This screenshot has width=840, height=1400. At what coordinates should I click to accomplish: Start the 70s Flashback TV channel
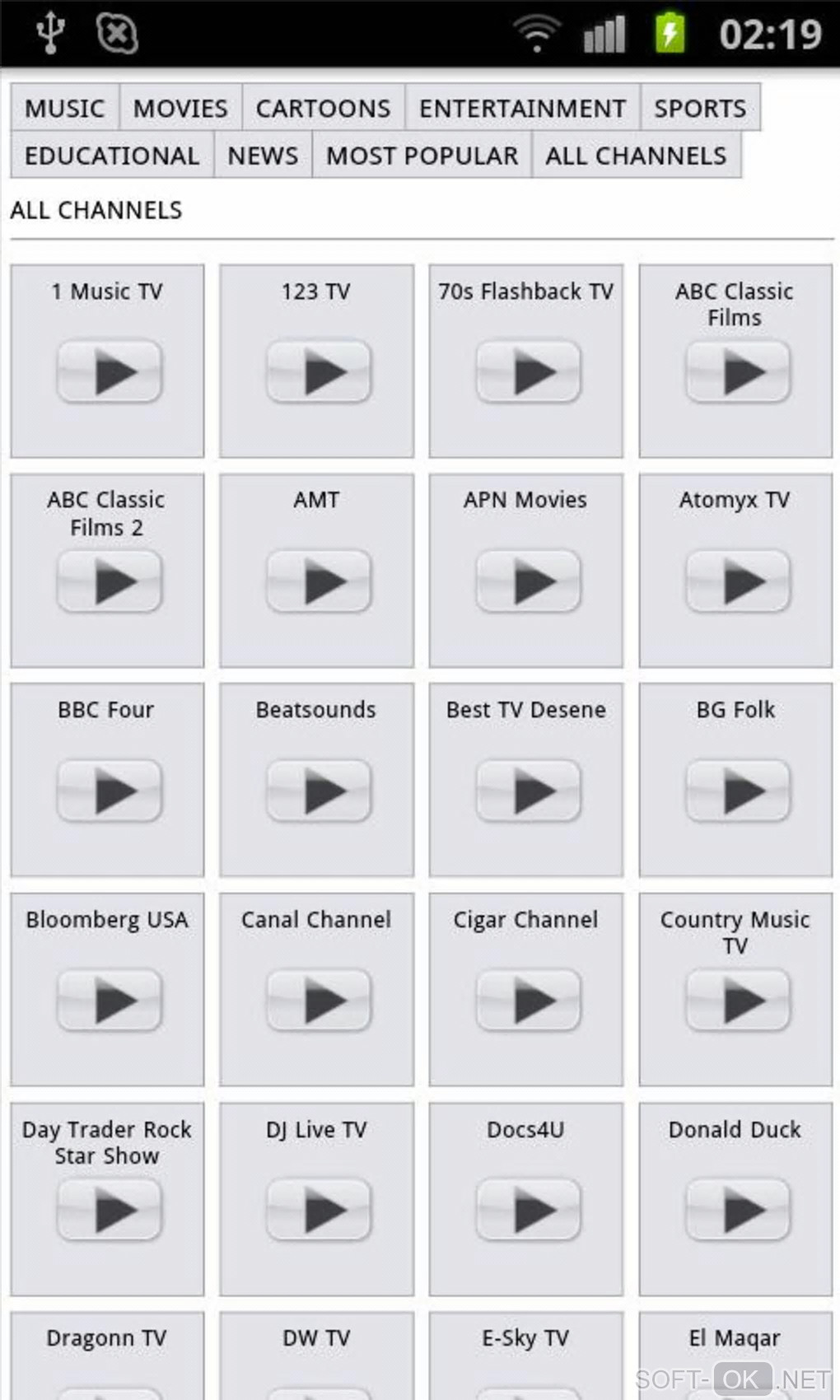coord(528,372)
